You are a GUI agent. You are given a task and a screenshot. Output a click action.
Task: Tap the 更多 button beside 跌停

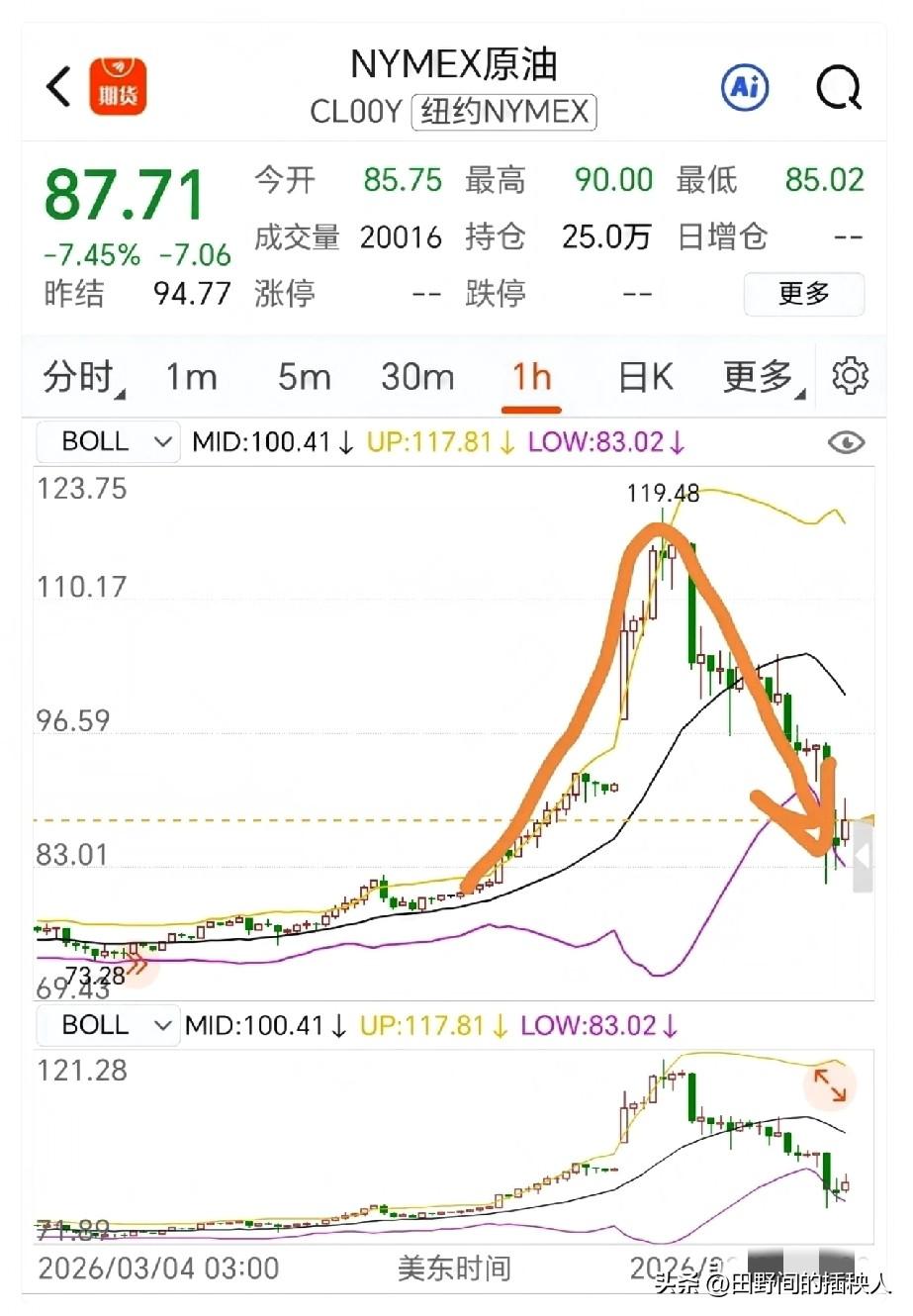[803, 294]
